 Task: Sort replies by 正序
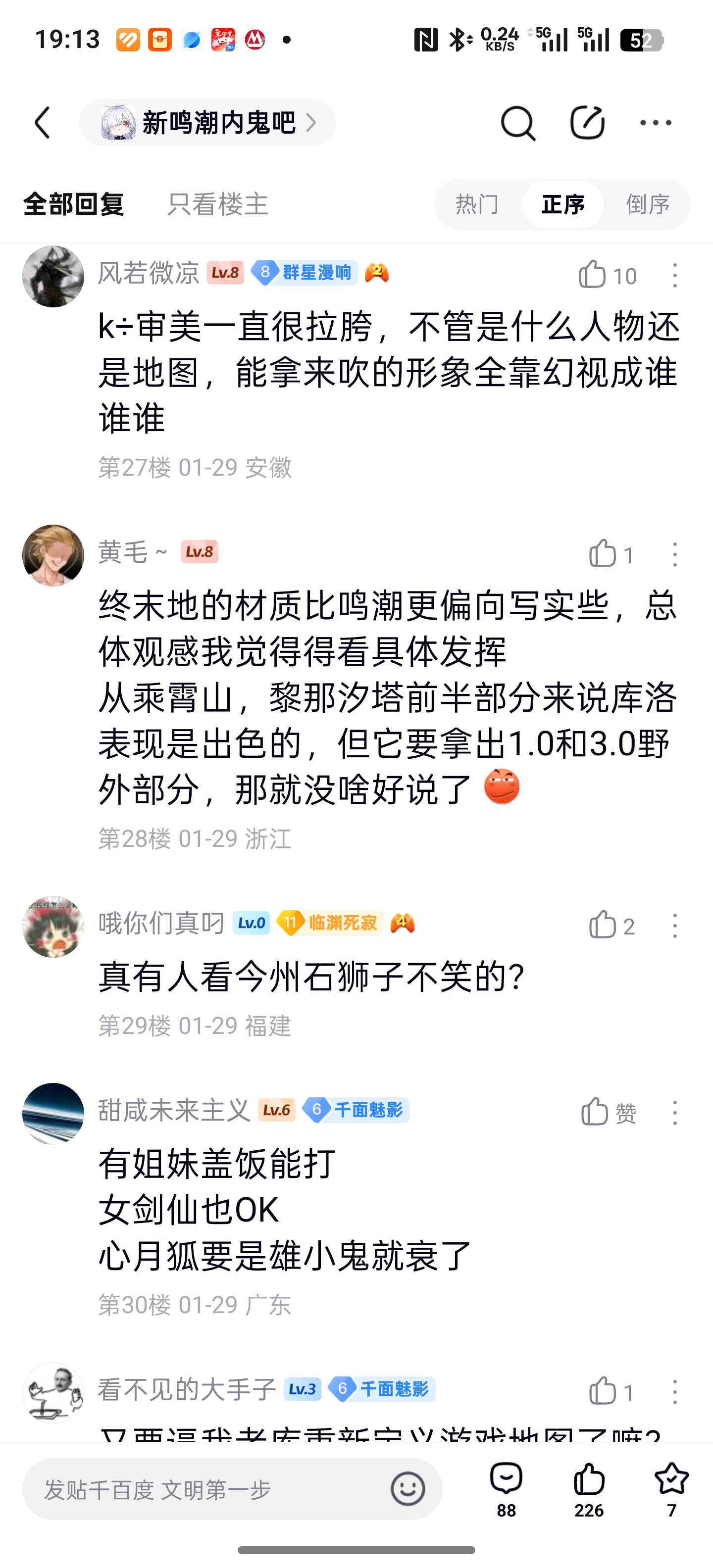click(562, 204)
